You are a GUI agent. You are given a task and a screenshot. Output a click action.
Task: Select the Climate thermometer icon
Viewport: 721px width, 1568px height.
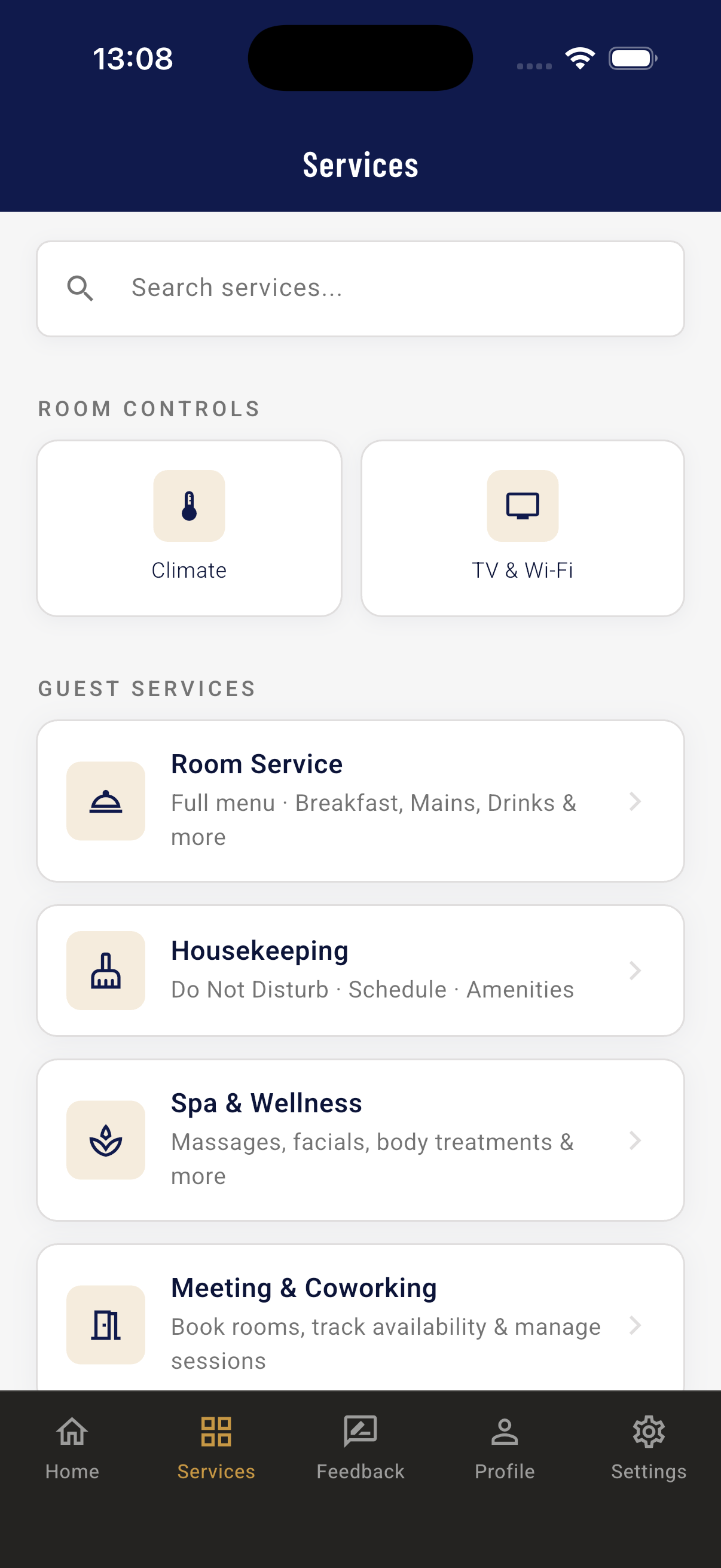[x=190, y=506]
